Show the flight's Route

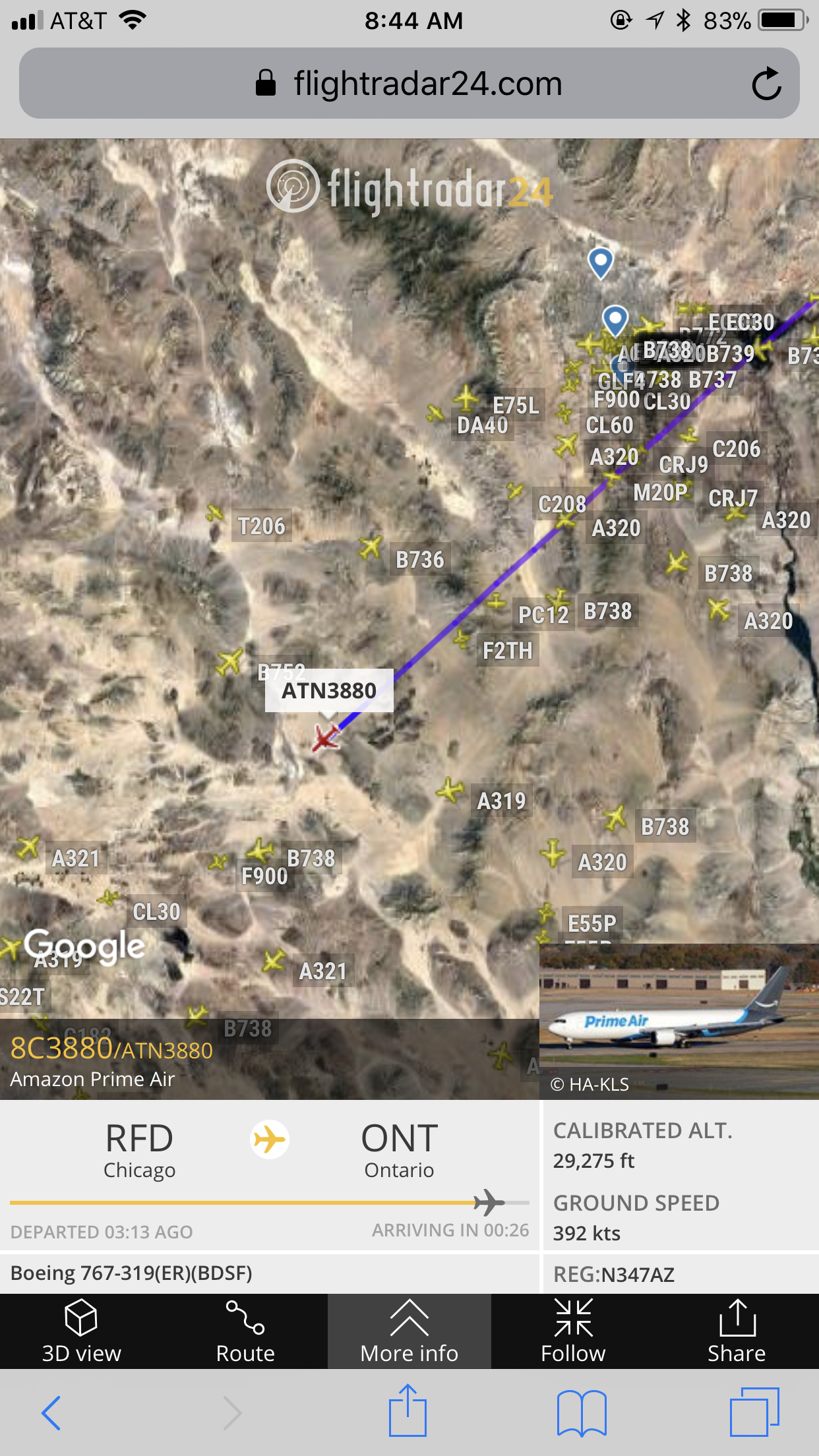[x=245, y=1331]
